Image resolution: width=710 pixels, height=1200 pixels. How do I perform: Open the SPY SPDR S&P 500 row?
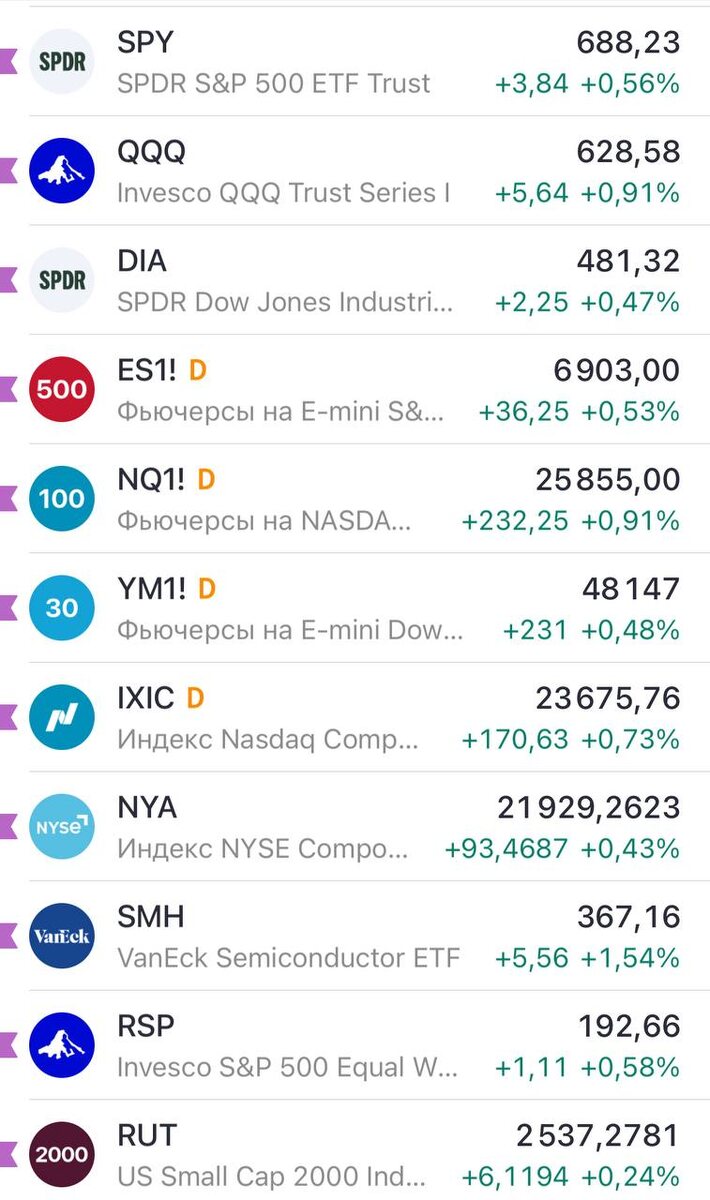point(355,62)
